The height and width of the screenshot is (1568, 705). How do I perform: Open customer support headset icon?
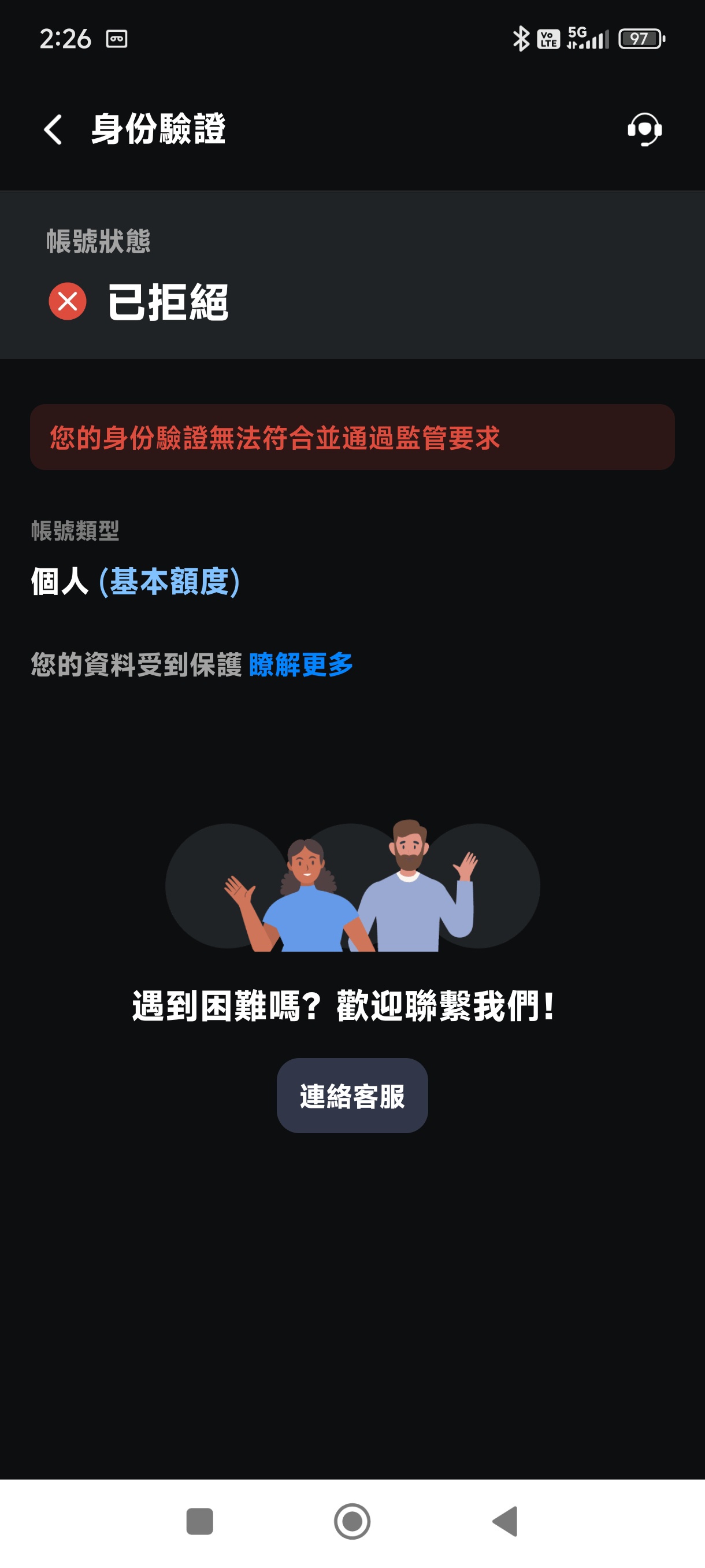click(x=644, y=129)
